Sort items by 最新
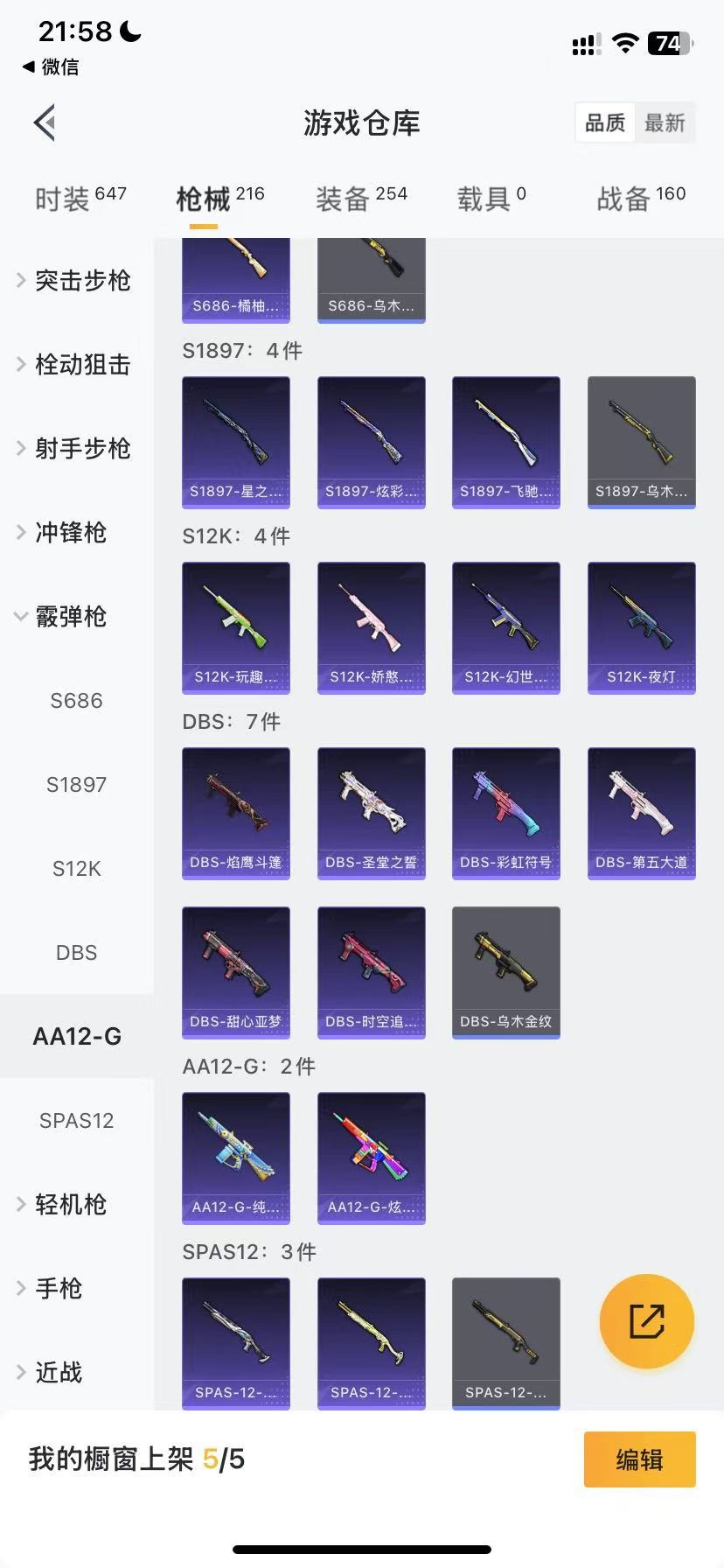The height and width of the screenshot is (1568, 724). click(665, 122)
